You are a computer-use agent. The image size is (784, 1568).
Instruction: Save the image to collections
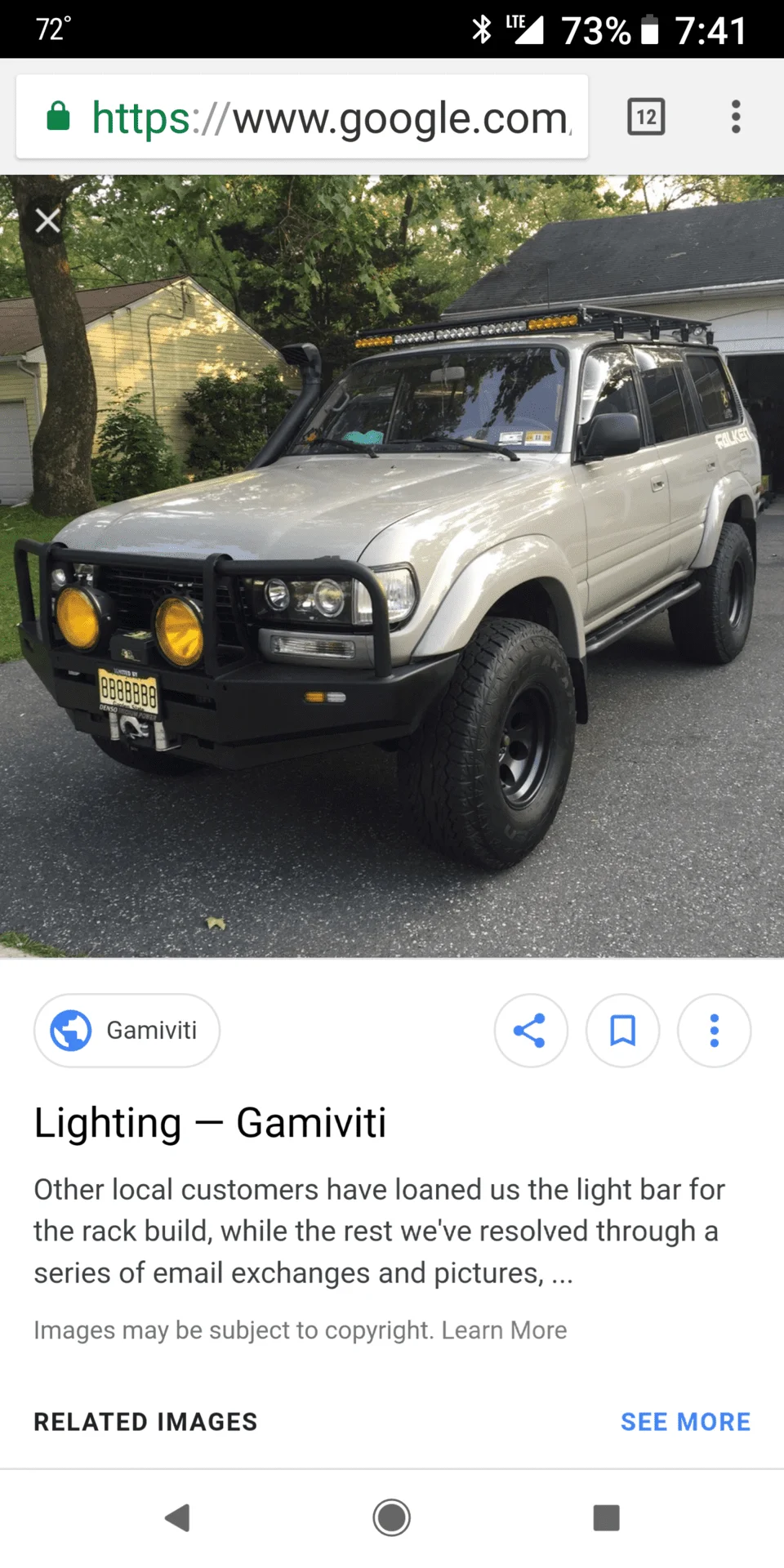tap(622, 1031)
